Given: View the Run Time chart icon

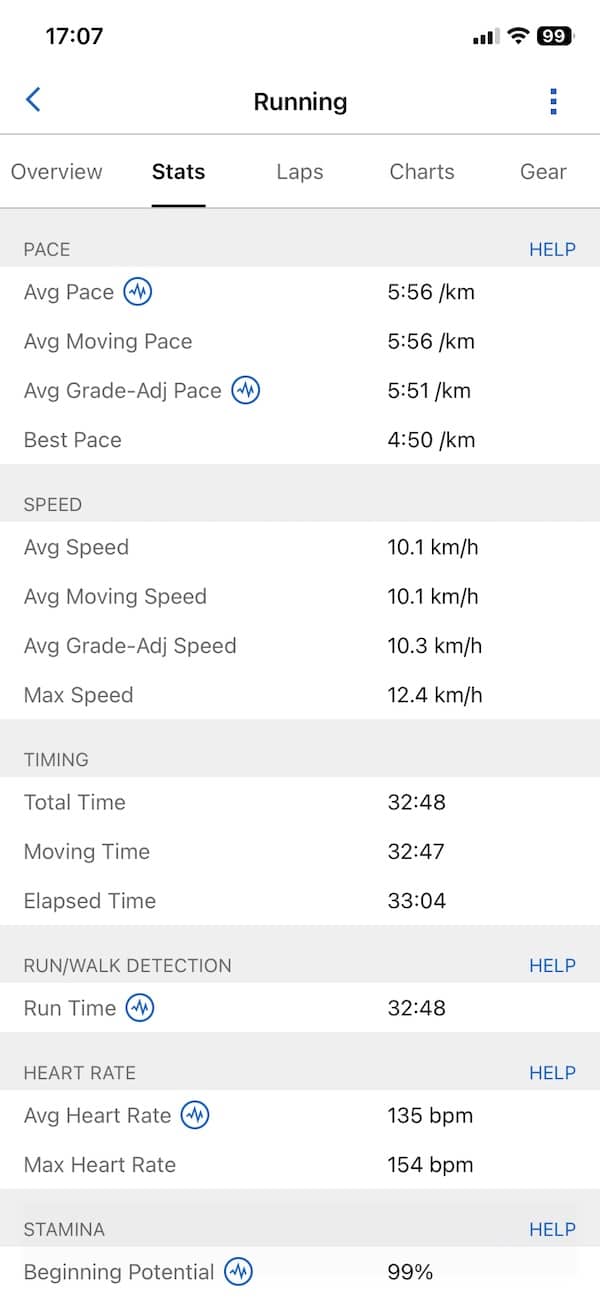Looking at the screenshot, I should coord(140,1008).
